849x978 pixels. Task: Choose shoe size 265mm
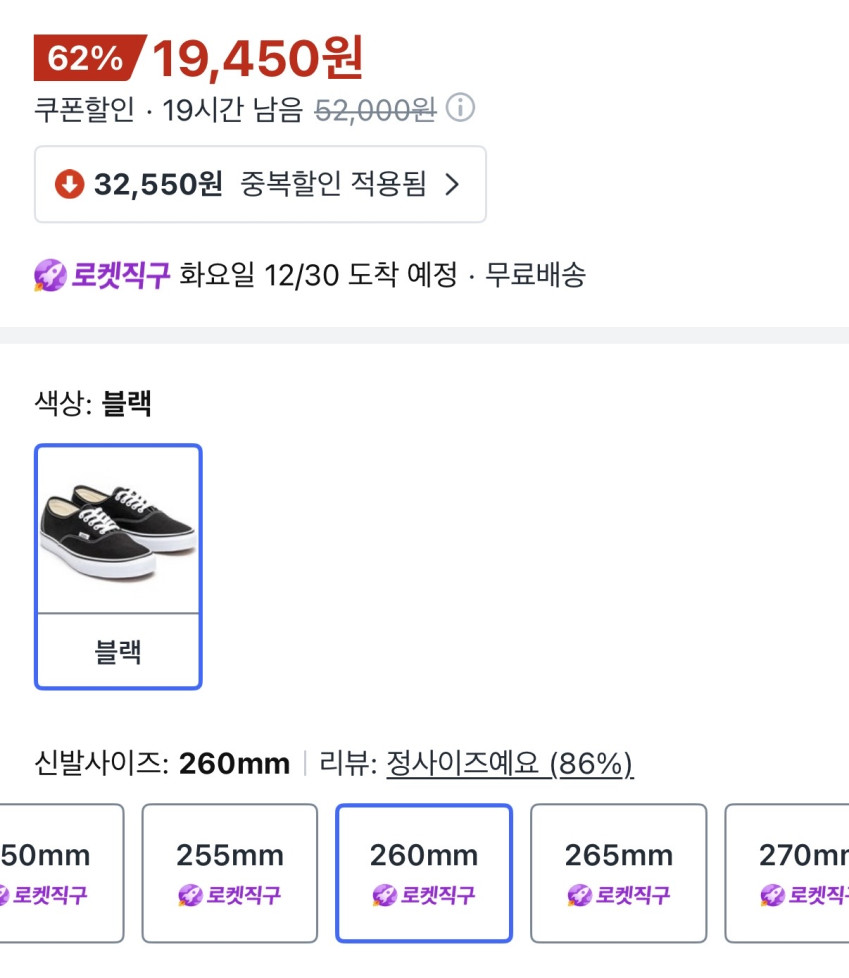point(617,872)
